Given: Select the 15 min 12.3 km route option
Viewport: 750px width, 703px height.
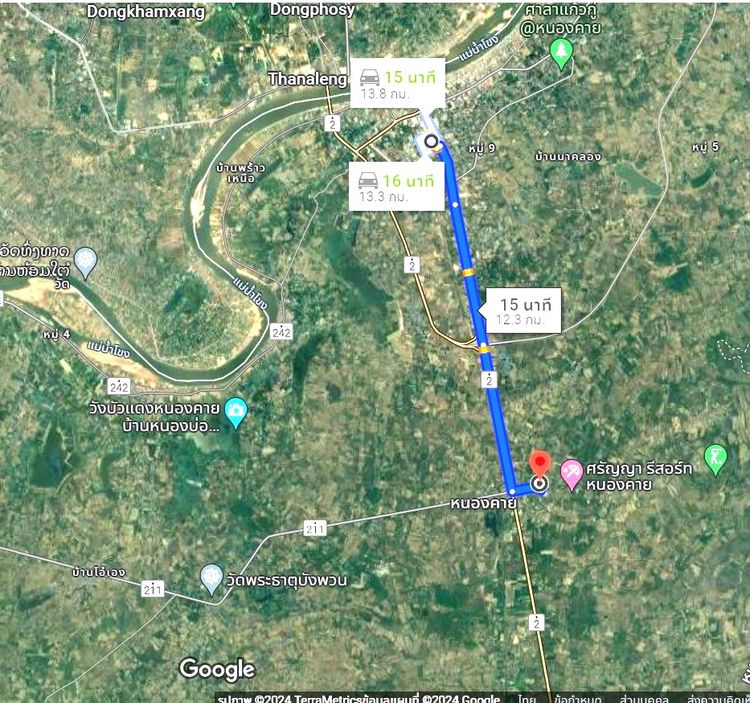Looking at the screenshot, I should [521, 310].
